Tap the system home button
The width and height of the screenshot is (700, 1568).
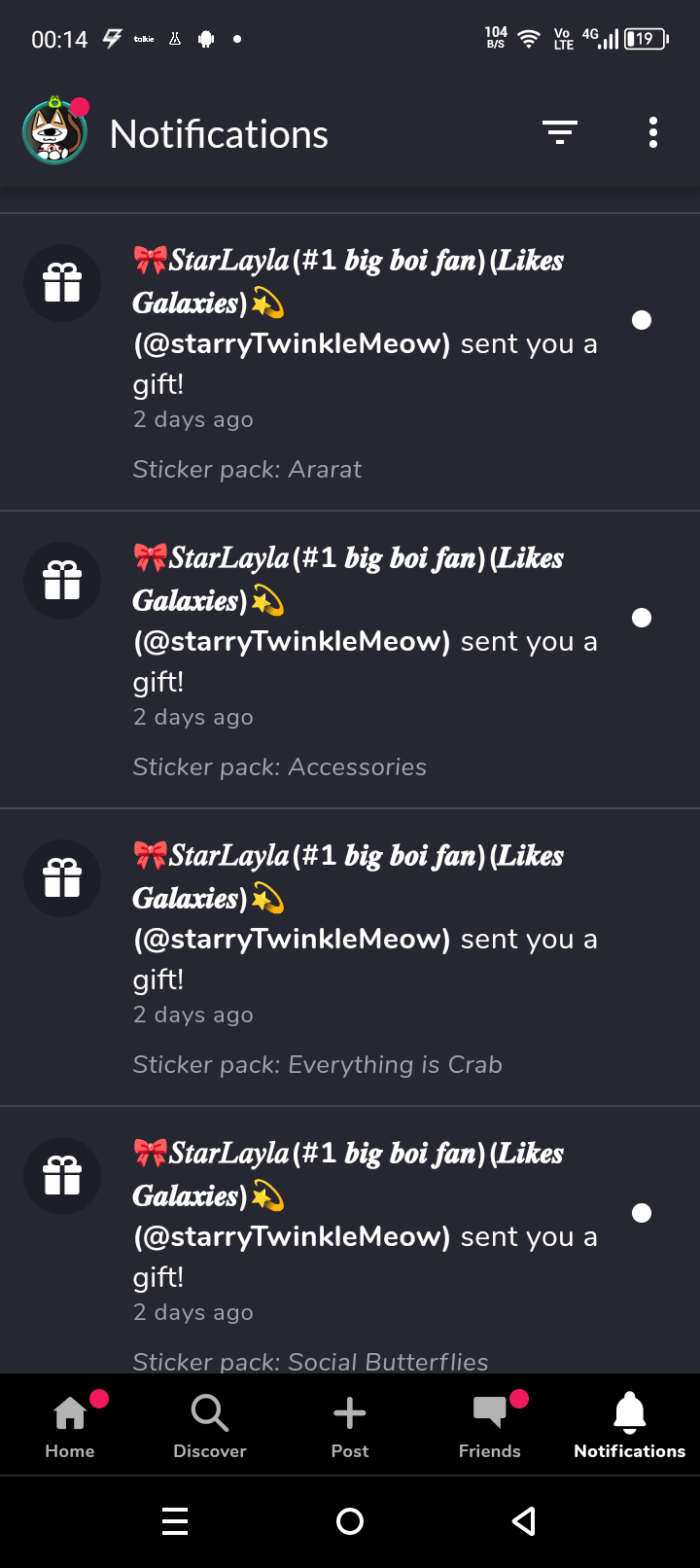point(350,1521)
